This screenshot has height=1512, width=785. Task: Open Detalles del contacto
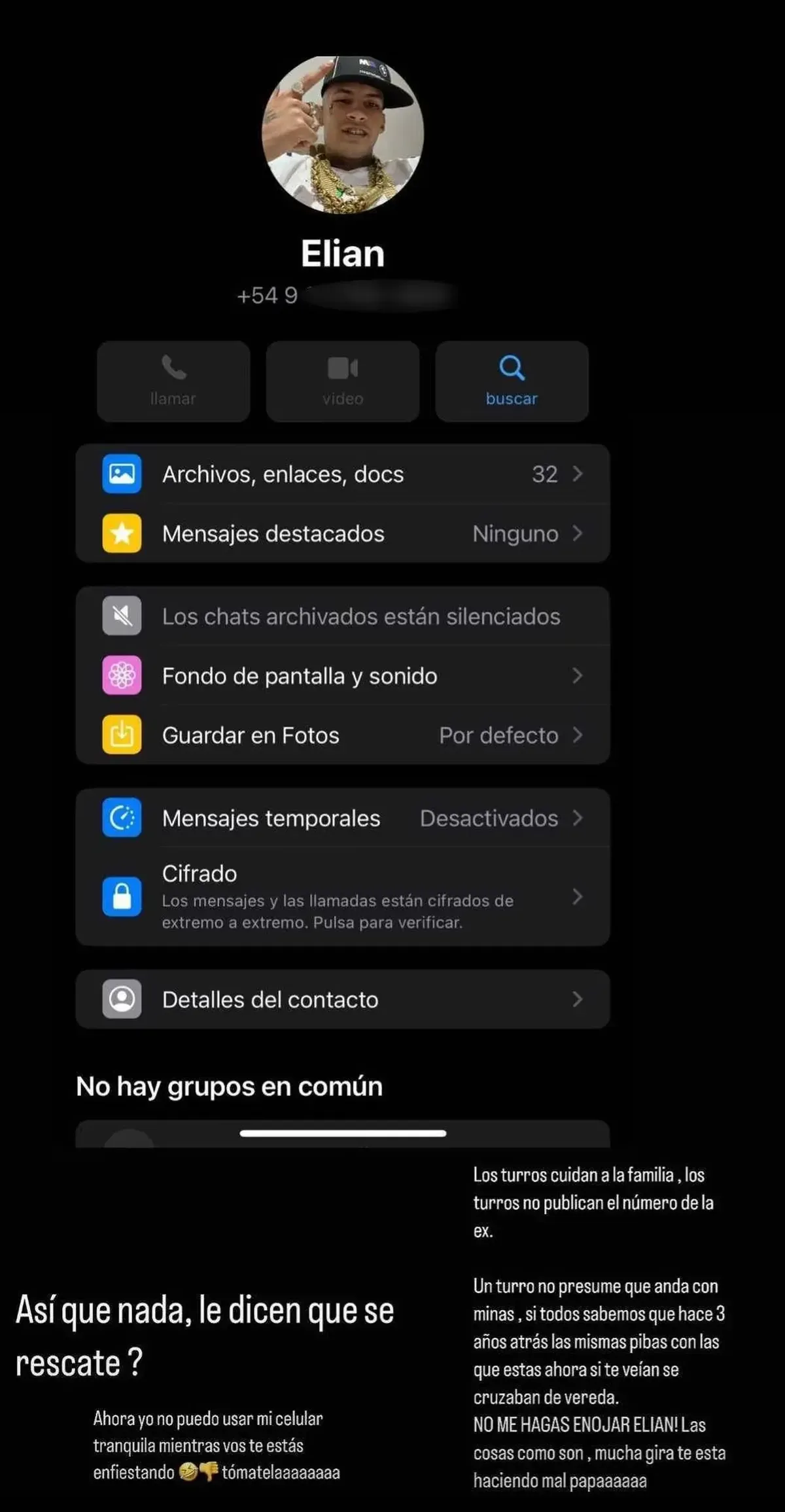[342, 999]
